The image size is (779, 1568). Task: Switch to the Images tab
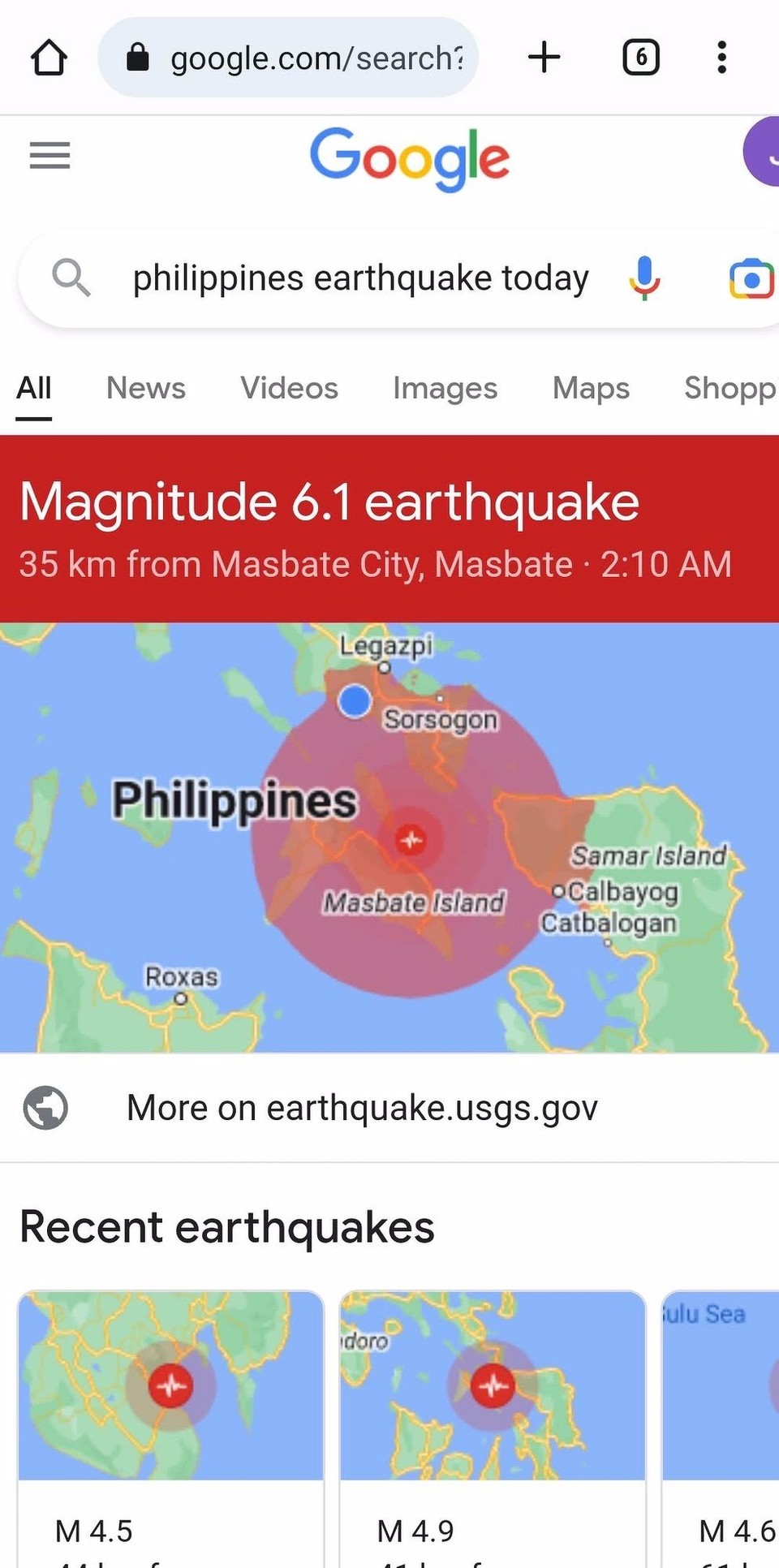click(x=445, y=388)
